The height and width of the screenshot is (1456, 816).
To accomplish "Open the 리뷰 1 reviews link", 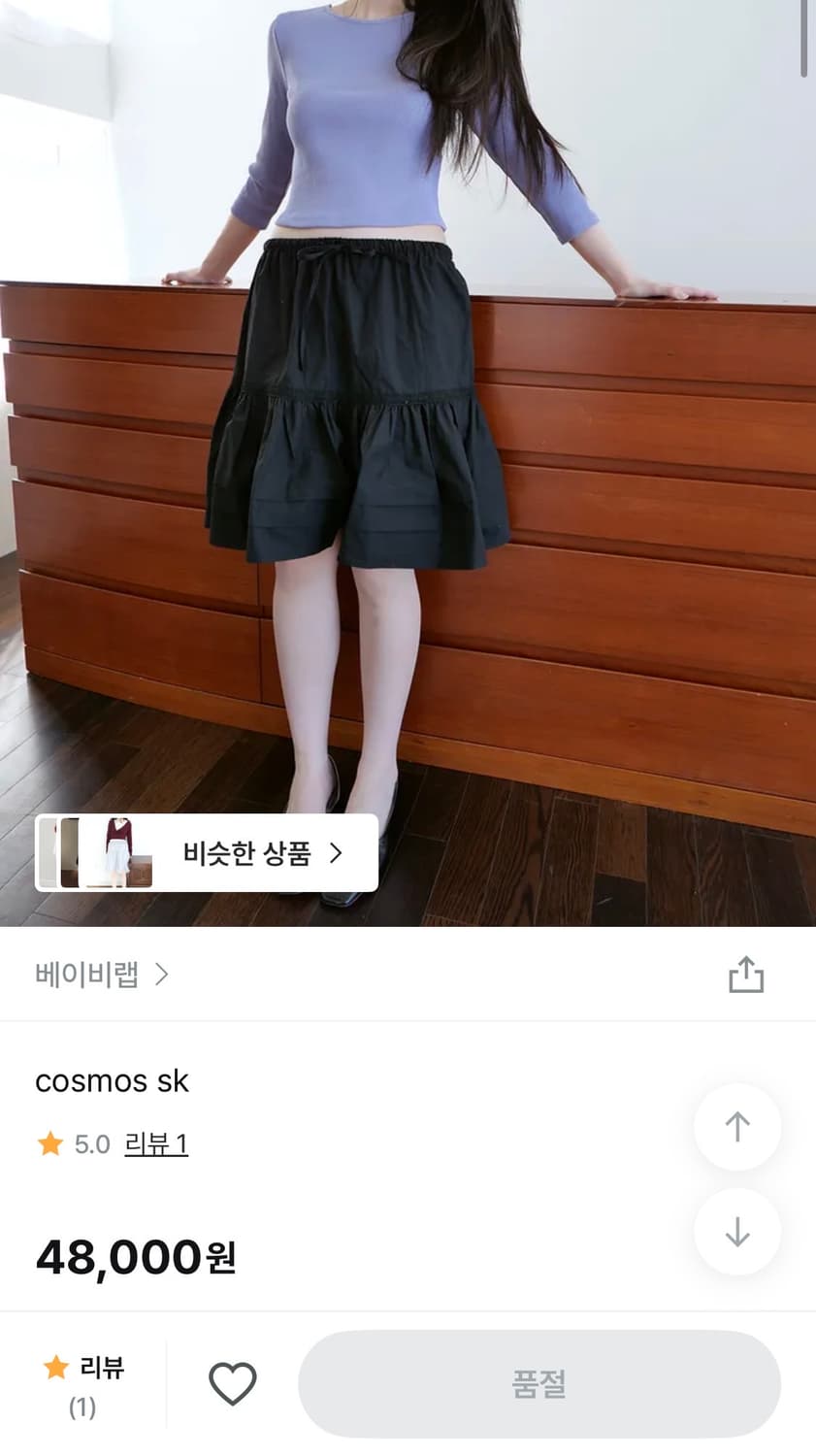I will [156, 1144].
